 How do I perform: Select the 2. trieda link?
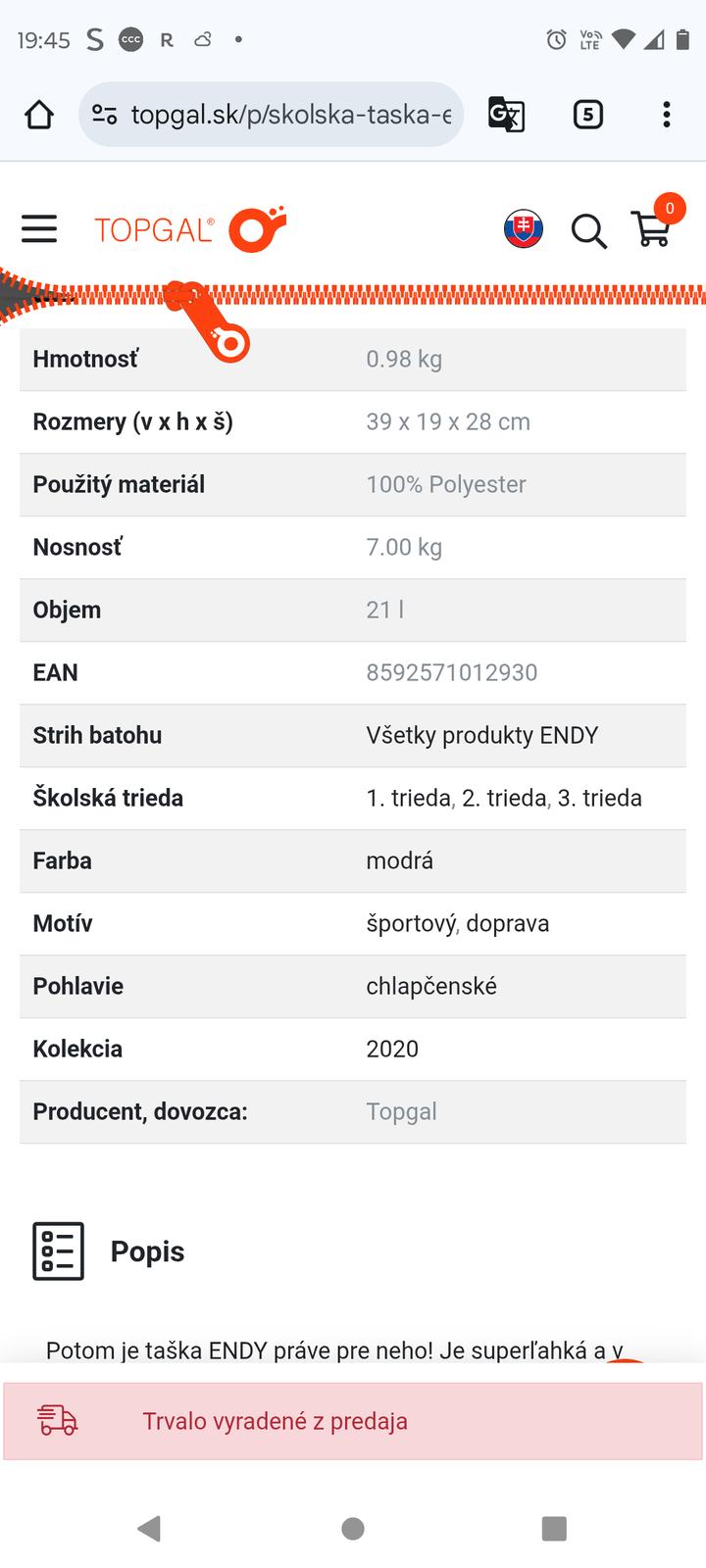[504, 799]
